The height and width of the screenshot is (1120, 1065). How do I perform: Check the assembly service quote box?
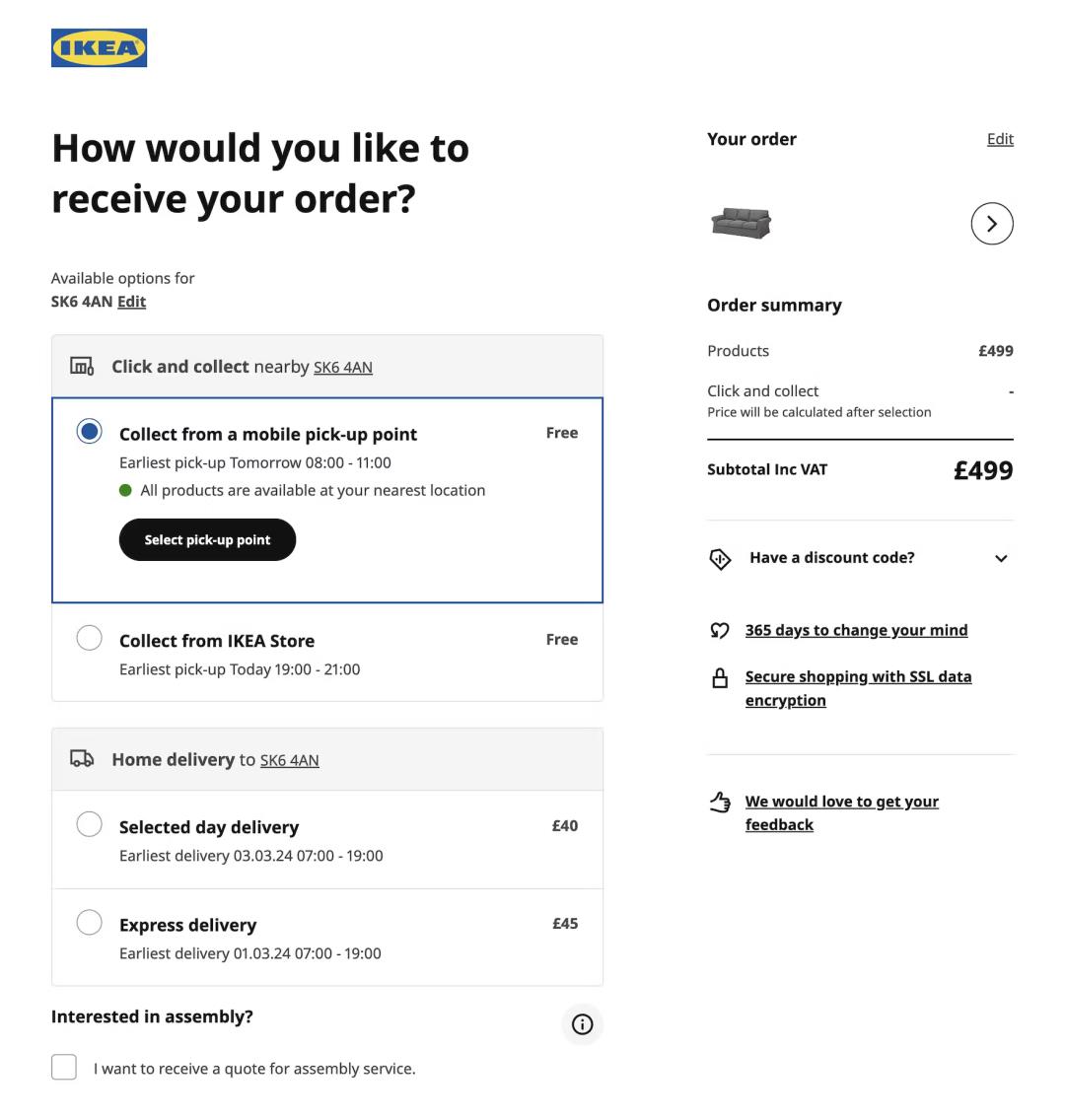[64, 1067]
